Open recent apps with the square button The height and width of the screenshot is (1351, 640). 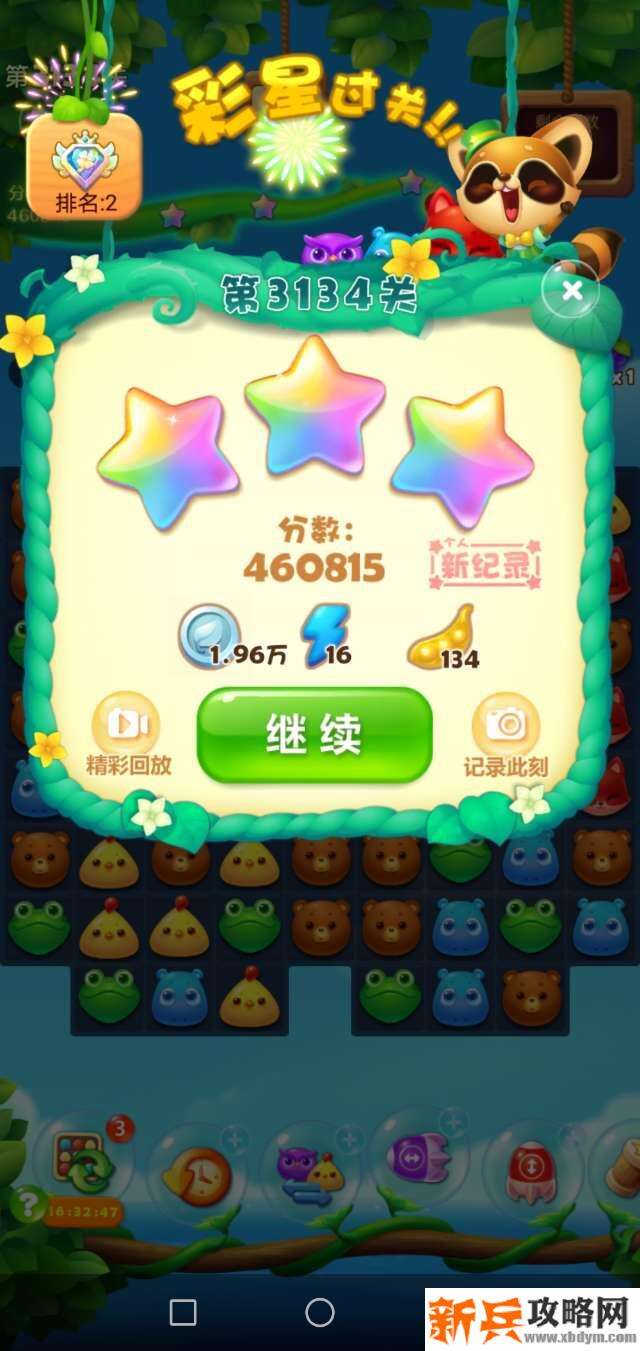click(183, 1312)
